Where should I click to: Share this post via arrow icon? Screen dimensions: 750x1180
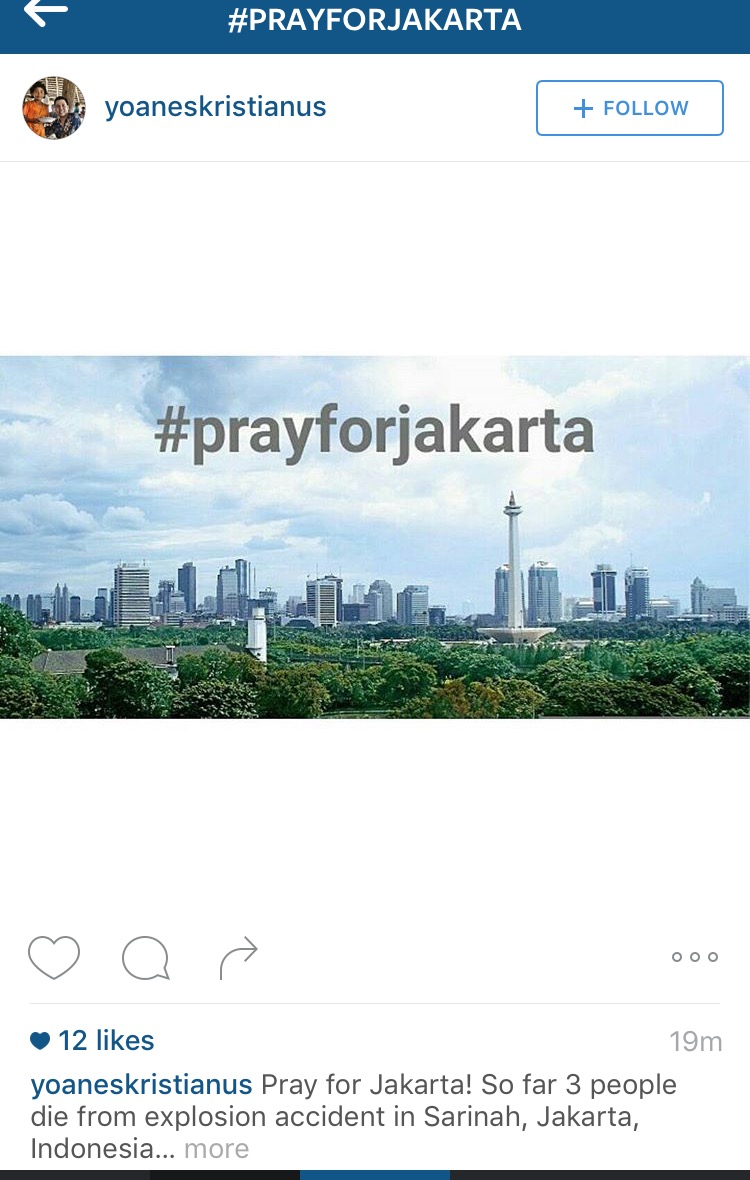pos(238,957)
